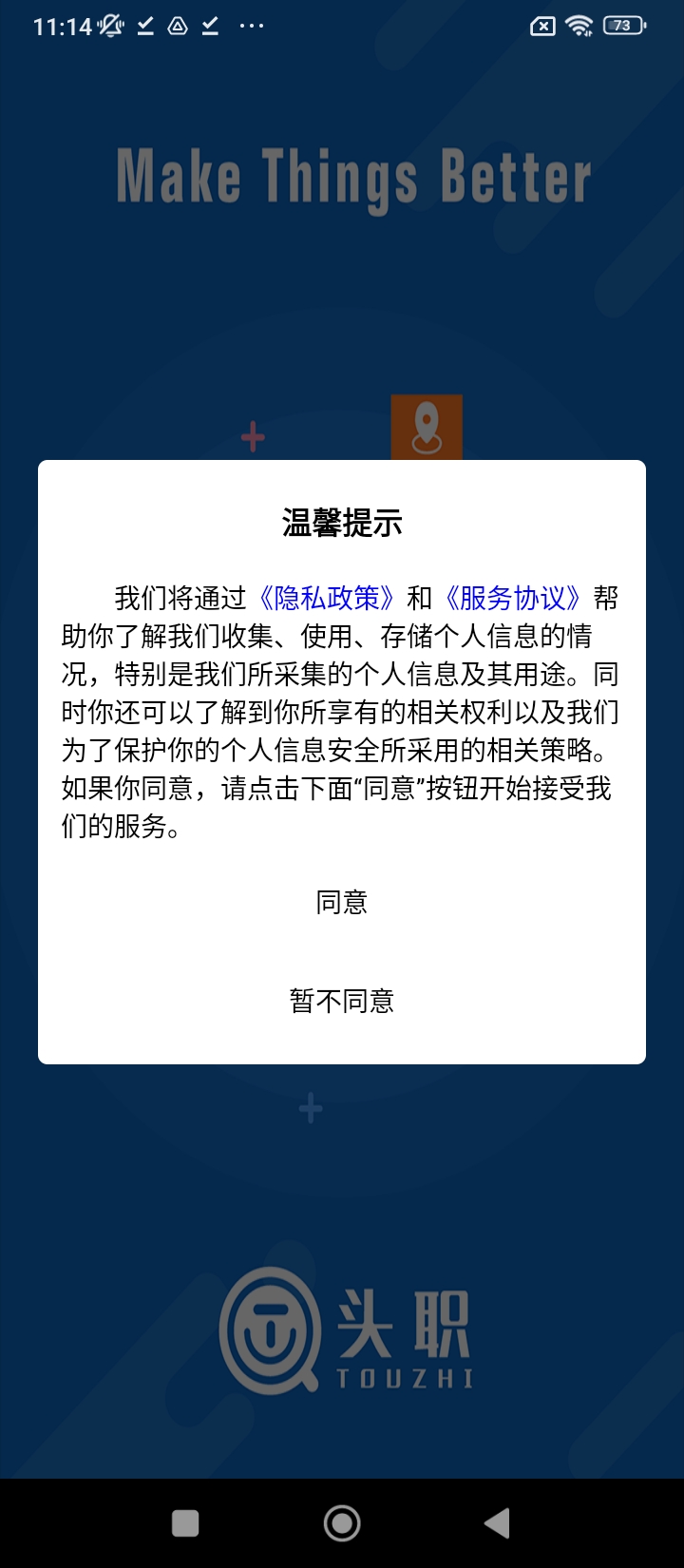Open the 《服务协议》 service agreement link
Screen dimensions: 684x1568
(x=512, y=598)
